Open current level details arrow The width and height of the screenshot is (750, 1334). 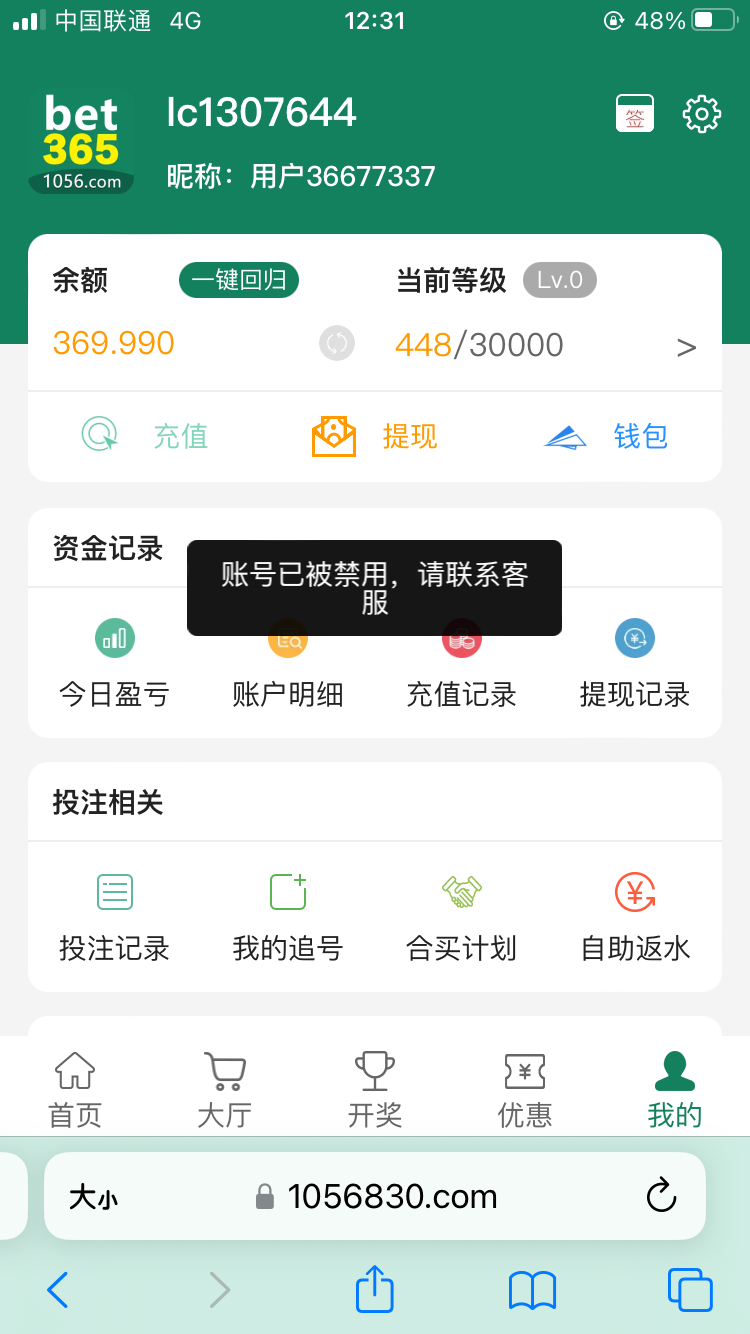click(686, 347)
